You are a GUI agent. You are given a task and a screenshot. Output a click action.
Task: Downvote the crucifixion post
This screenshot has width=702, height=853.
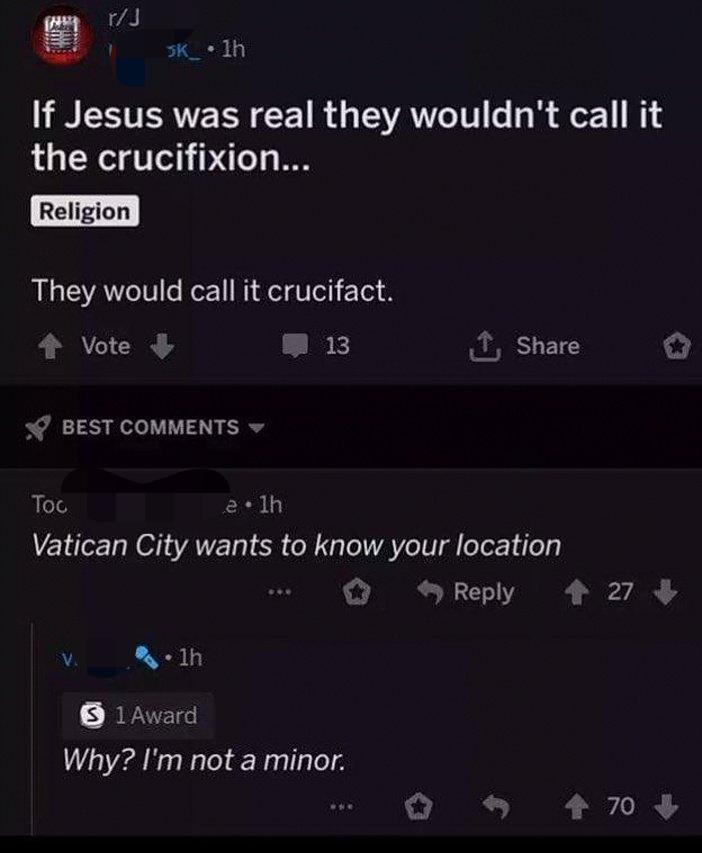pyautogui.click(x=163, y=346)
